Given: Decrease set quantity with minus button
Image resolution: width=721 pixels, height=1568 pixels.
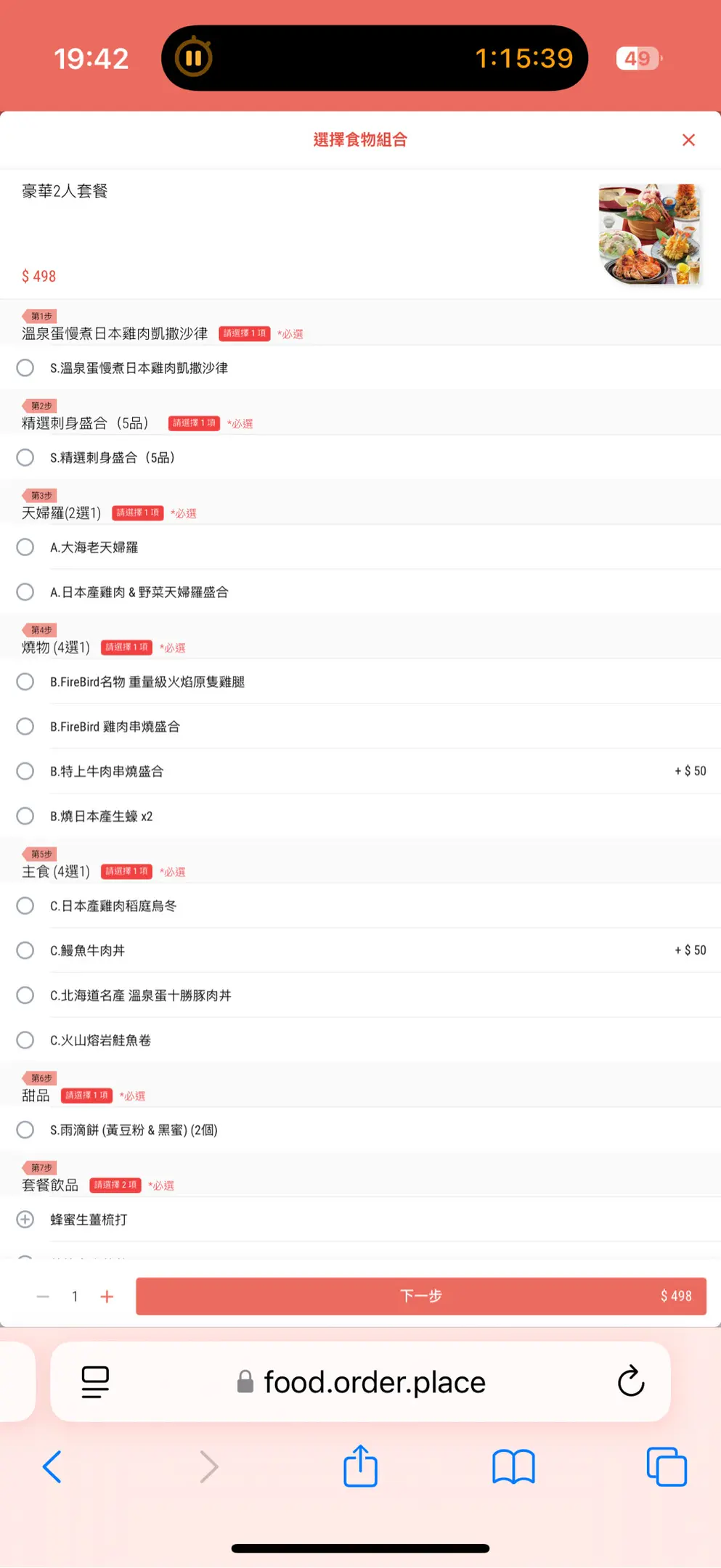Looking at the screenshot, I should point(43,1297).
